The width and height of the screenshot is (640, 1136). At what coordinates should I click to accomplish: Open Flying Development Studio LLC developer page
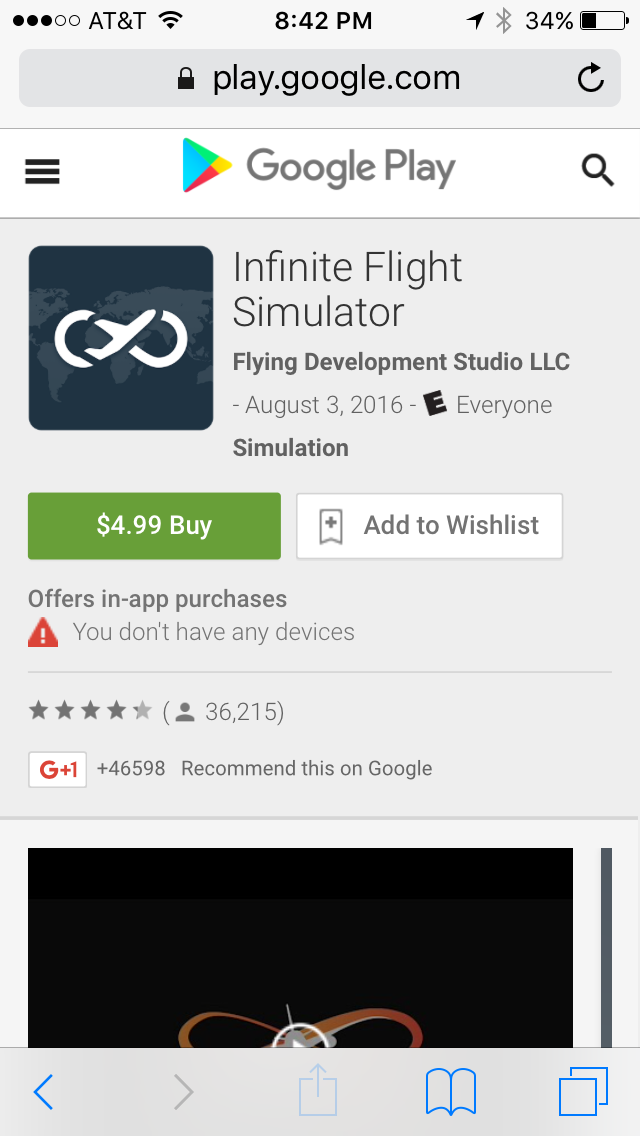pos(401,362)
